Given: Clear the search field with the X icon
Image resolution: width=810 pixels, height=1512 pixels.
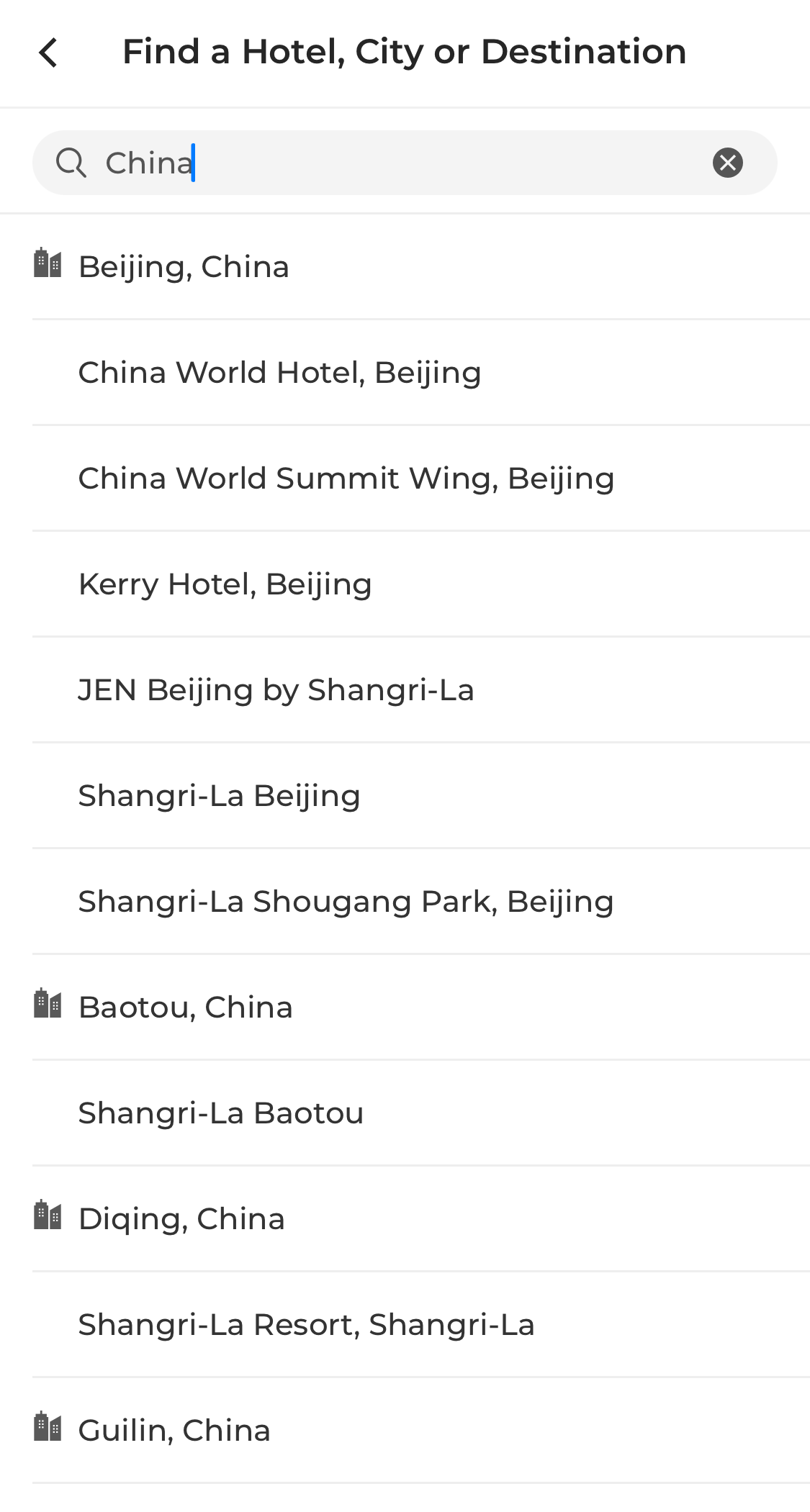Looking at the screenshot, I should coord(727,162).
